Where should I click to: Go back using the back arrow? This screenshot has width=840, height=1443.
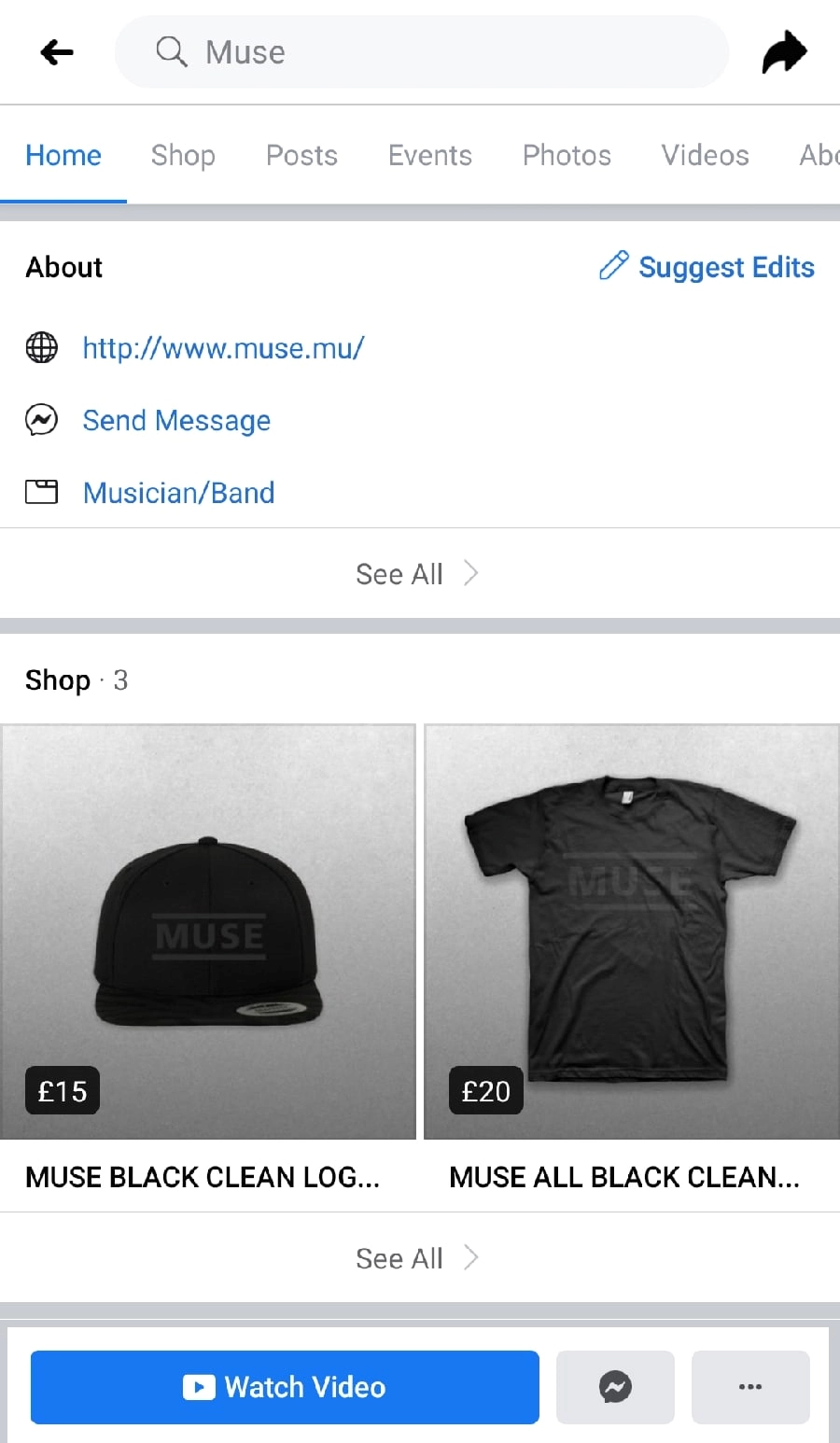pyautogui.click(x=56, y=52)
